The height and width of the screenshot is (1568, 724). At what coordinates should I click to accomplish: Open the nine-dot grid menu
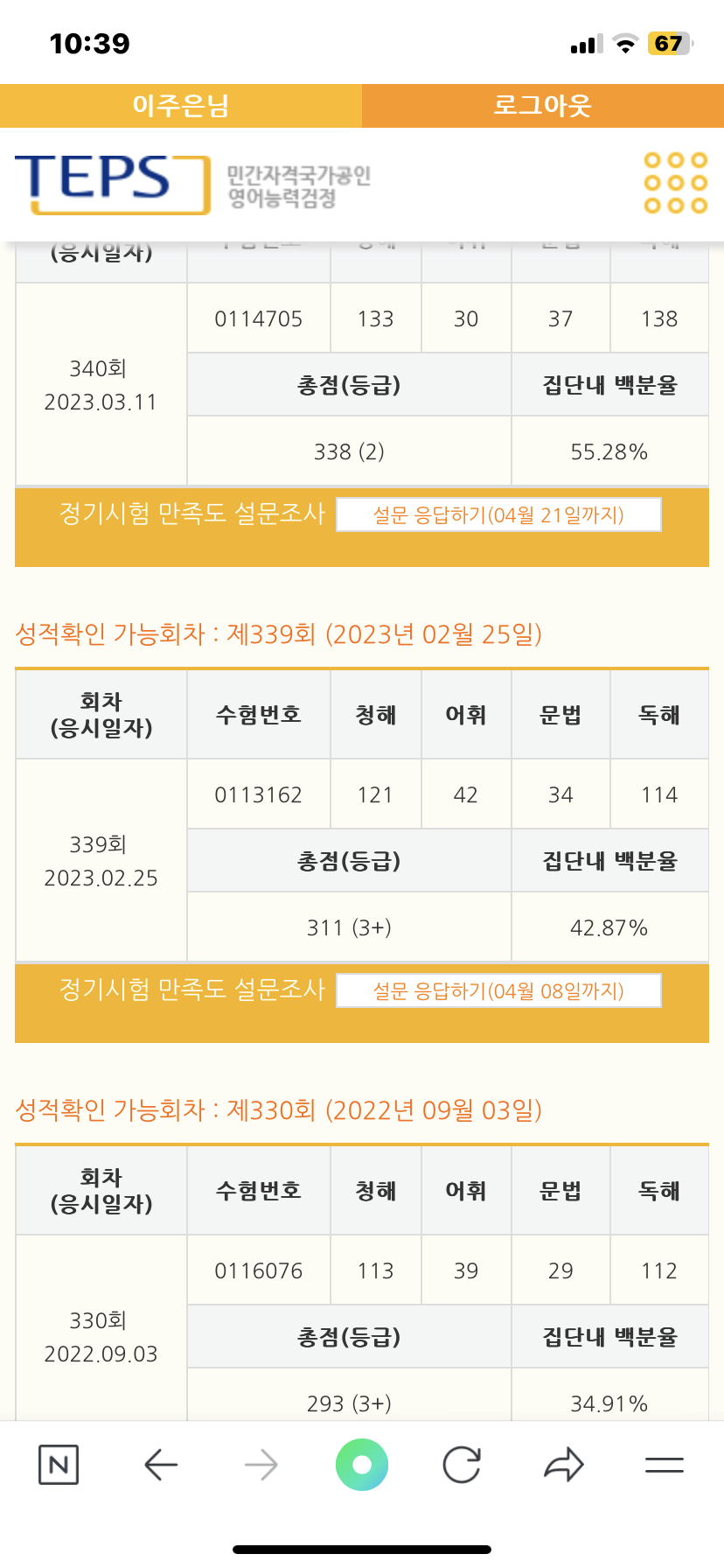[x=675, y=183]
